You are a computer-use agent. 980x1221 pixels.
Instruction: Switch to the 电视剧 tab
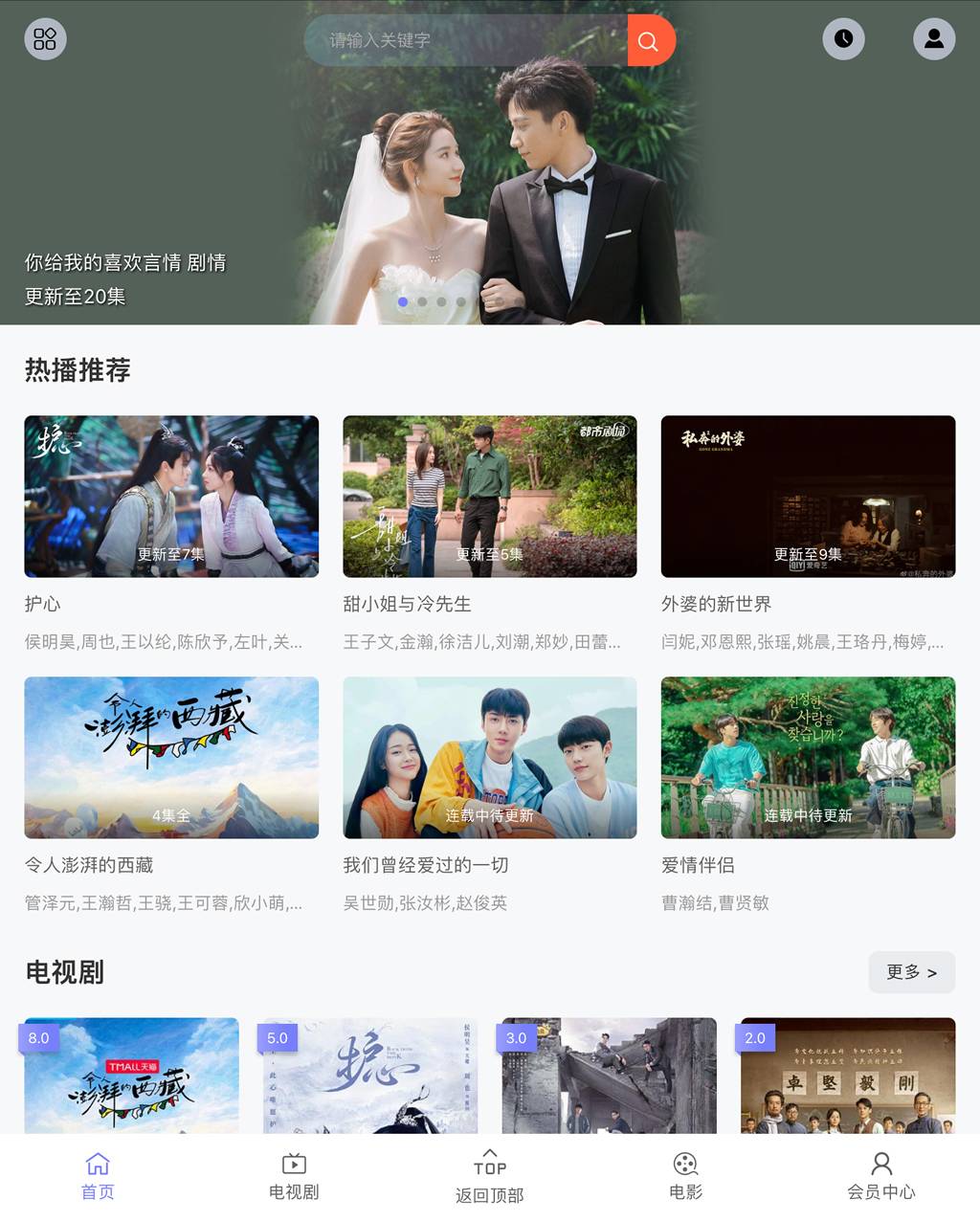294,1176
